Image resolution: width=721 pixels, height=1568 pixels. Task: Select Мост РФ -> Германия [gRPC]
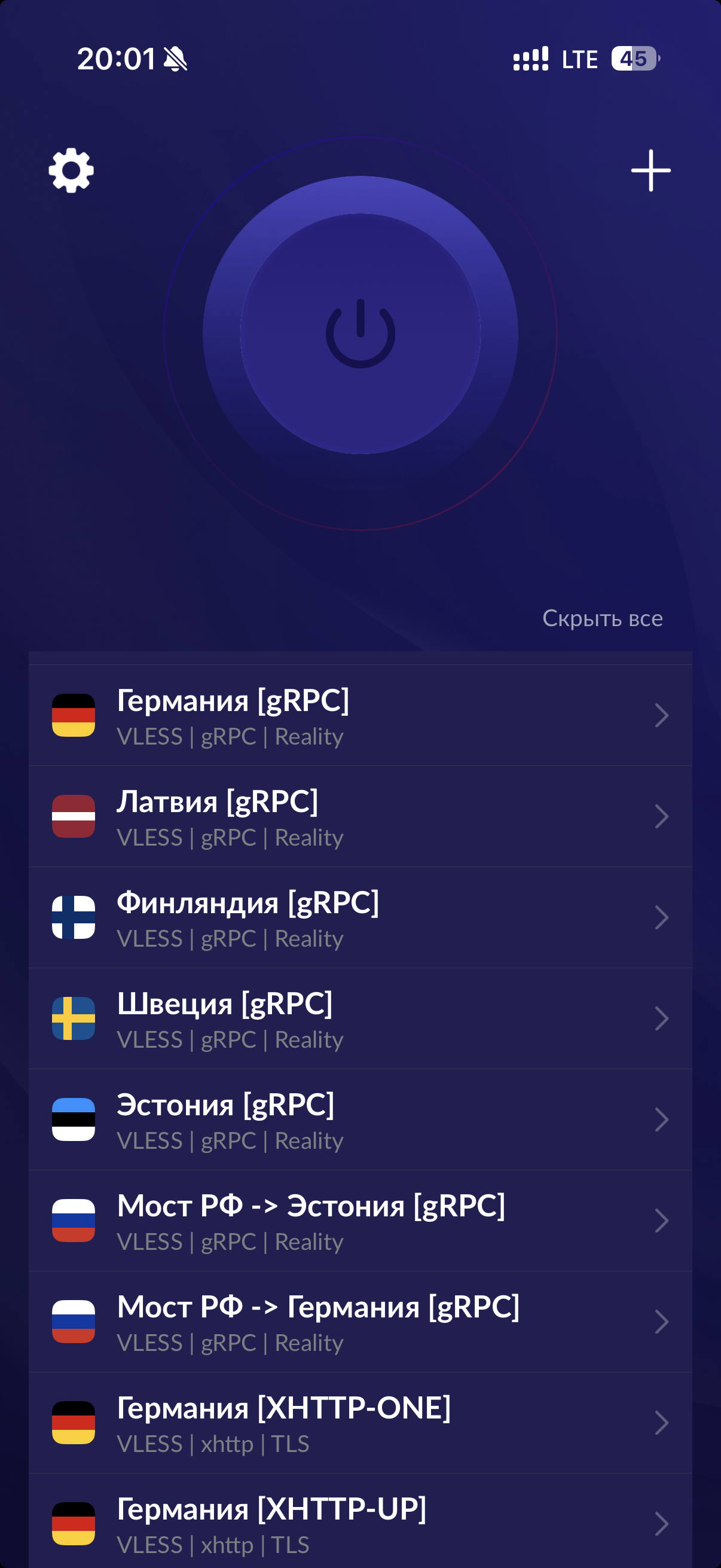[x=360, y=1322]
